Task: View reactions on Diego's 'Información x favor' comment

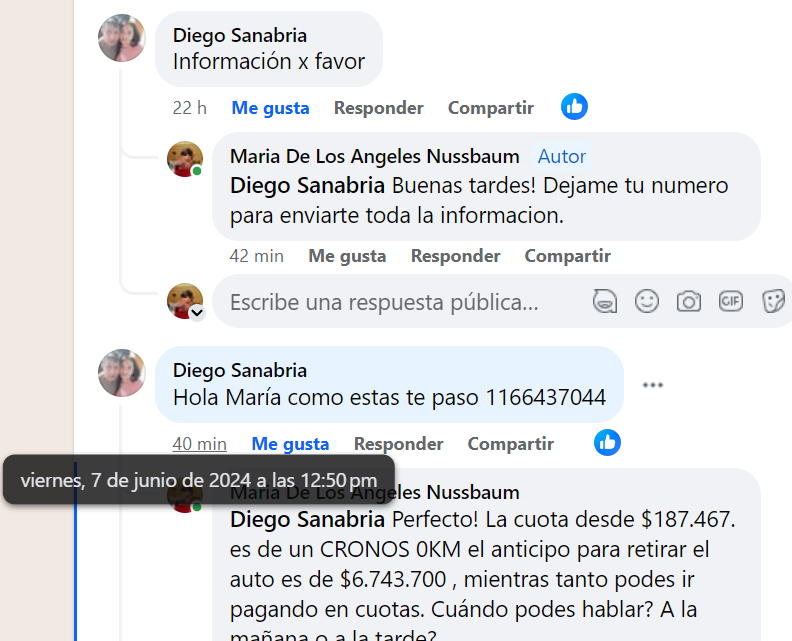Action: coord(574,107)
